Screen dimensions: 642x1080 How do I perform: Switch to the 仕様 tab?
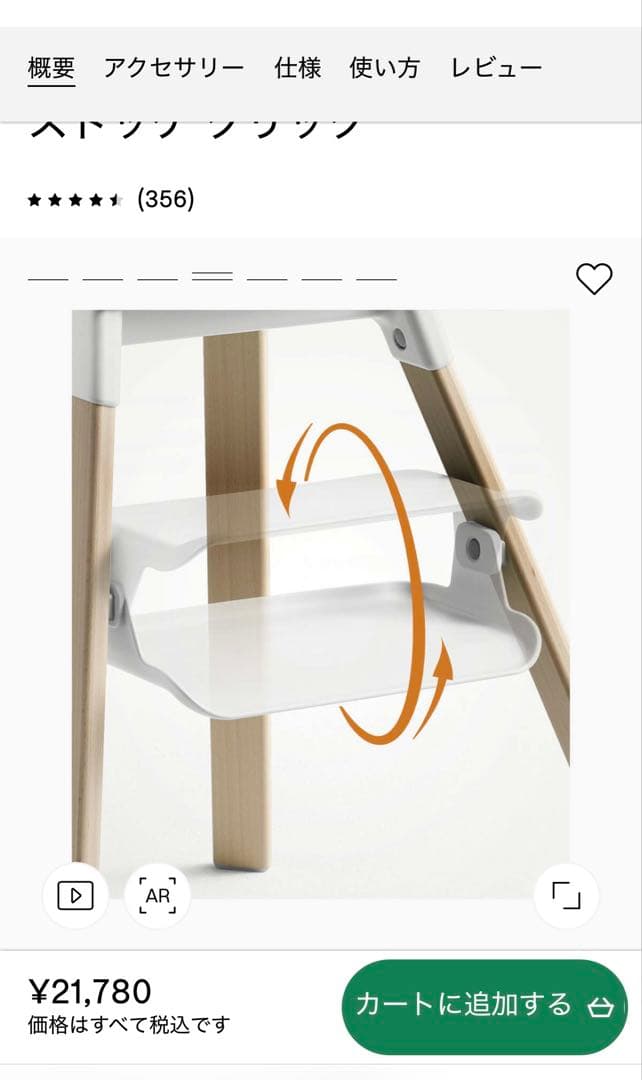pos(298,69)
